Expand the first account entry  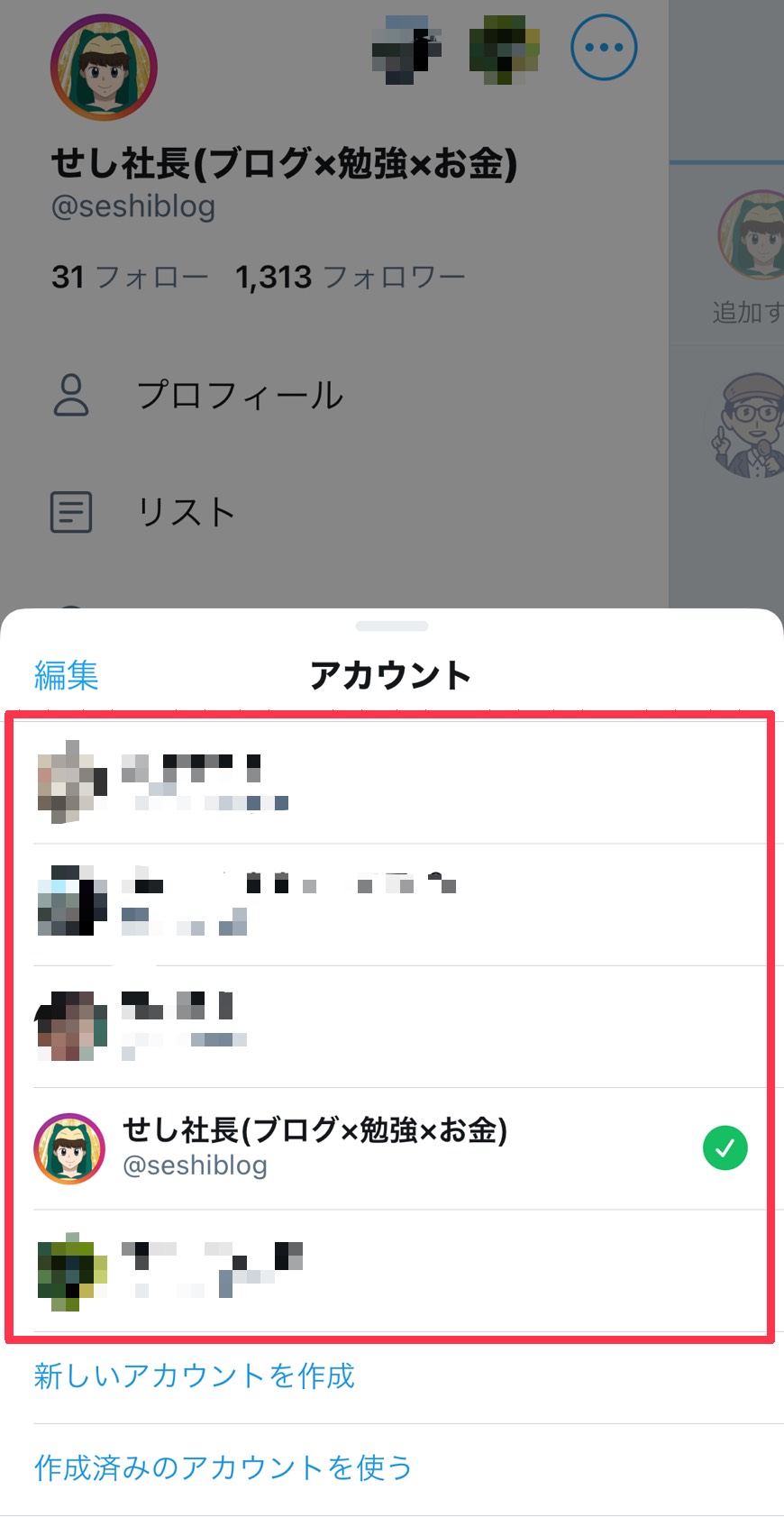392,780
